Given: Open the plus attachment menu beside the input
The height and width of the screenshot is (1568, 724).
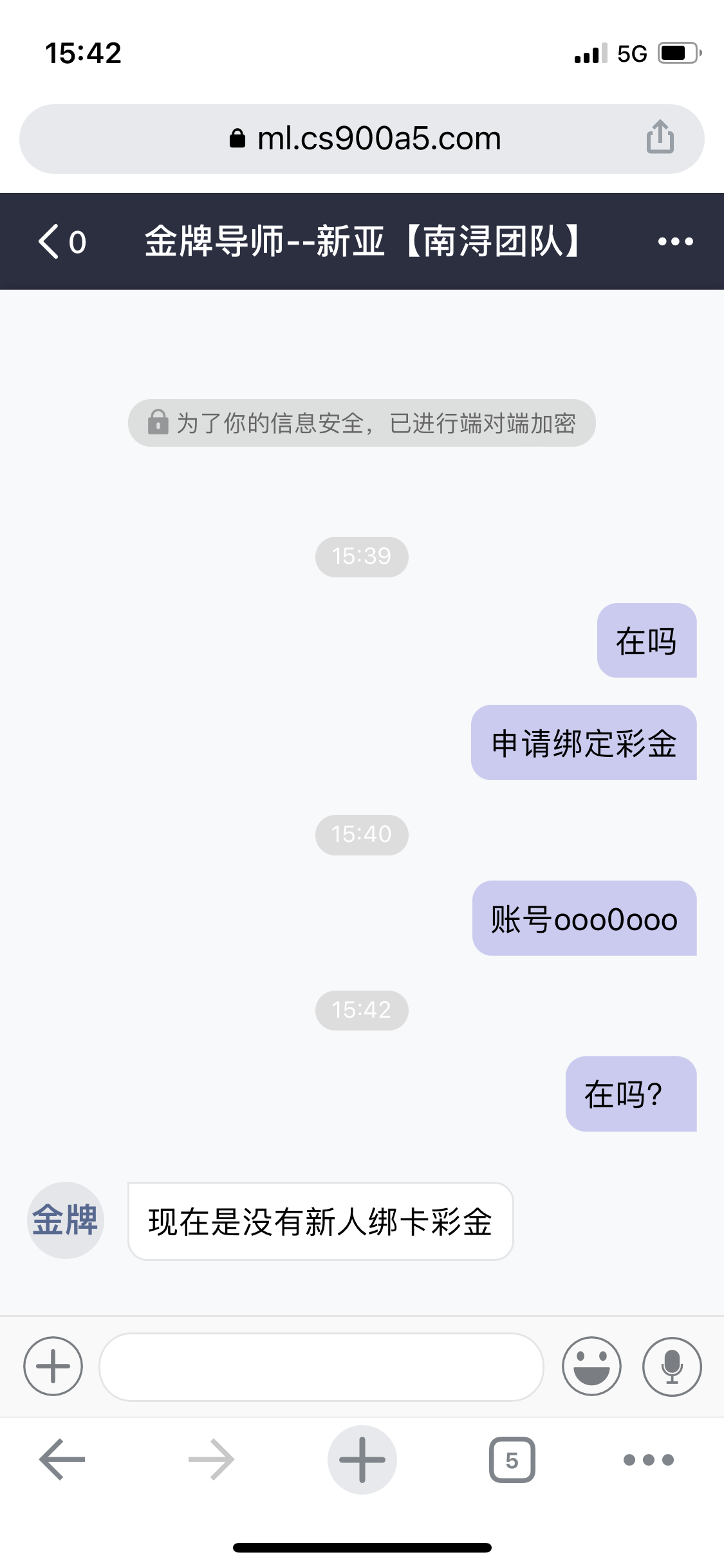Looking at the screenshot, I should [x=53, y=1366].
